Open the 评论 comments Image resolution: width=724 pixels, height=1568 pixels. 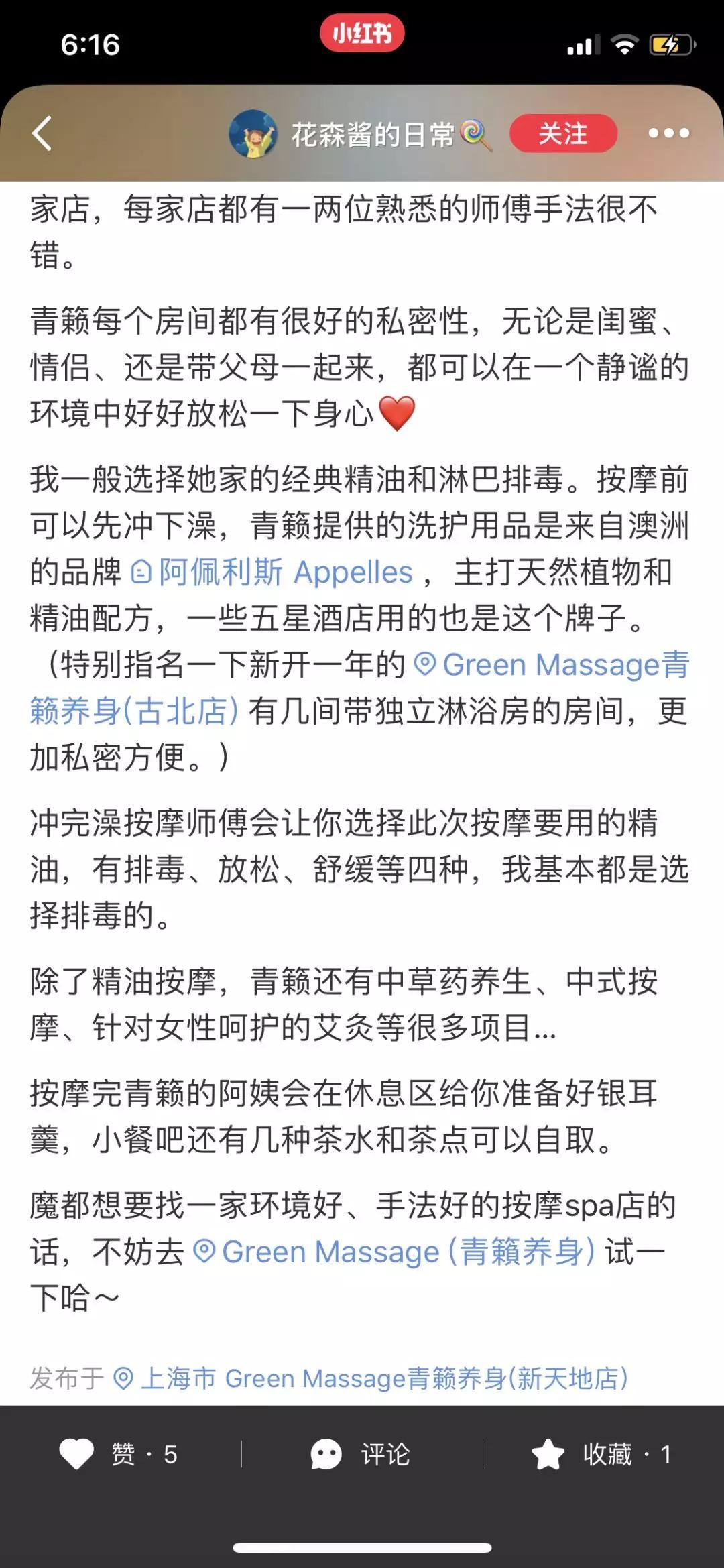361,1454
